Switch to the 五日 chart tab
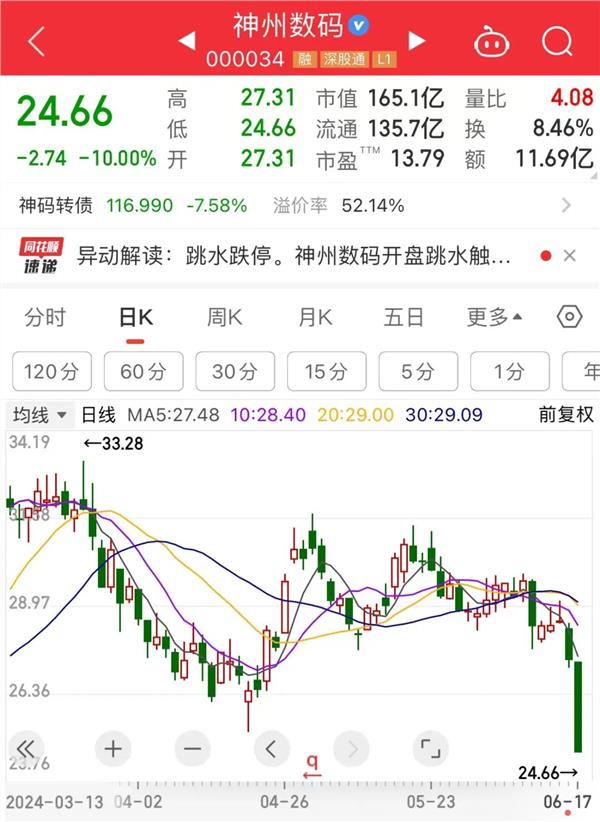 403,317
